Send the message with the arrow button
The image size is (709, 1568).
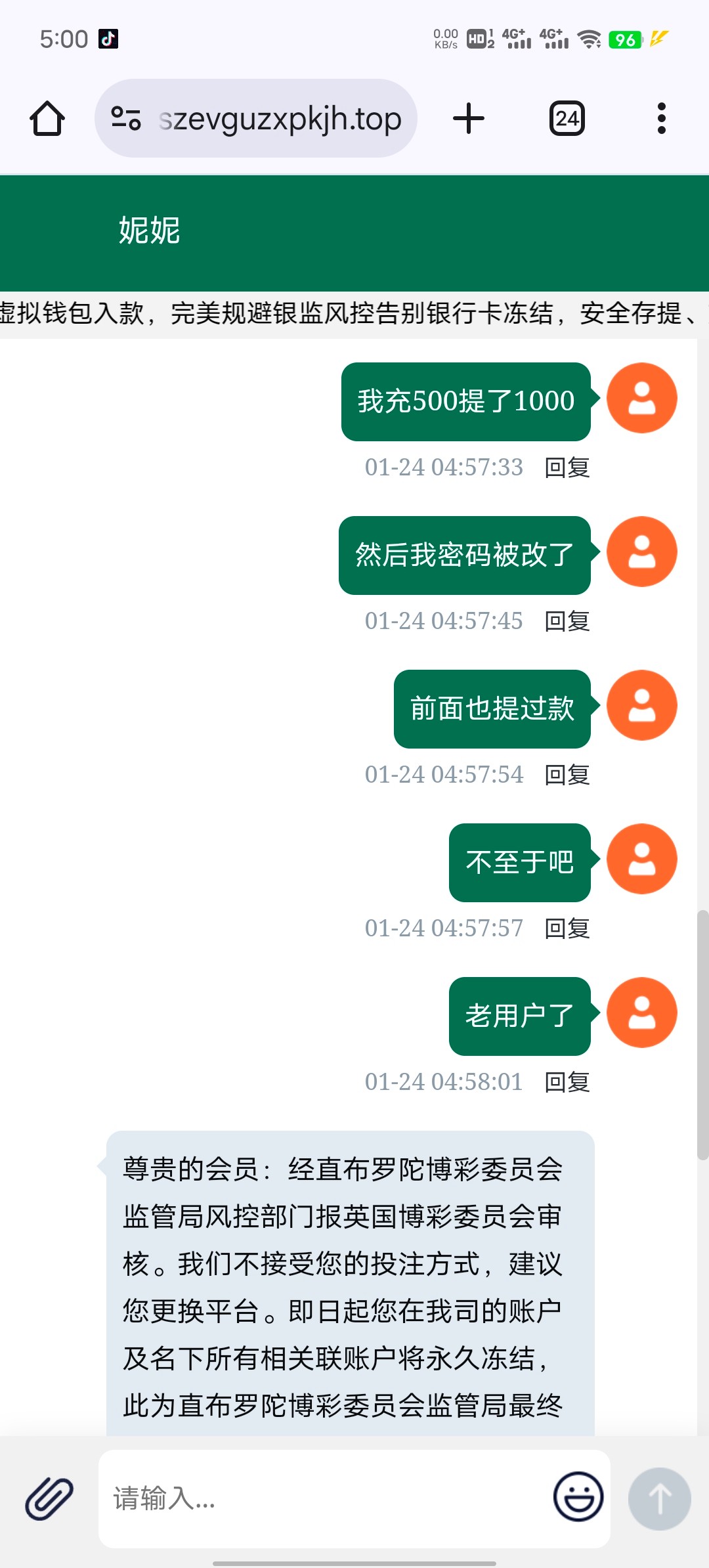659,1498
